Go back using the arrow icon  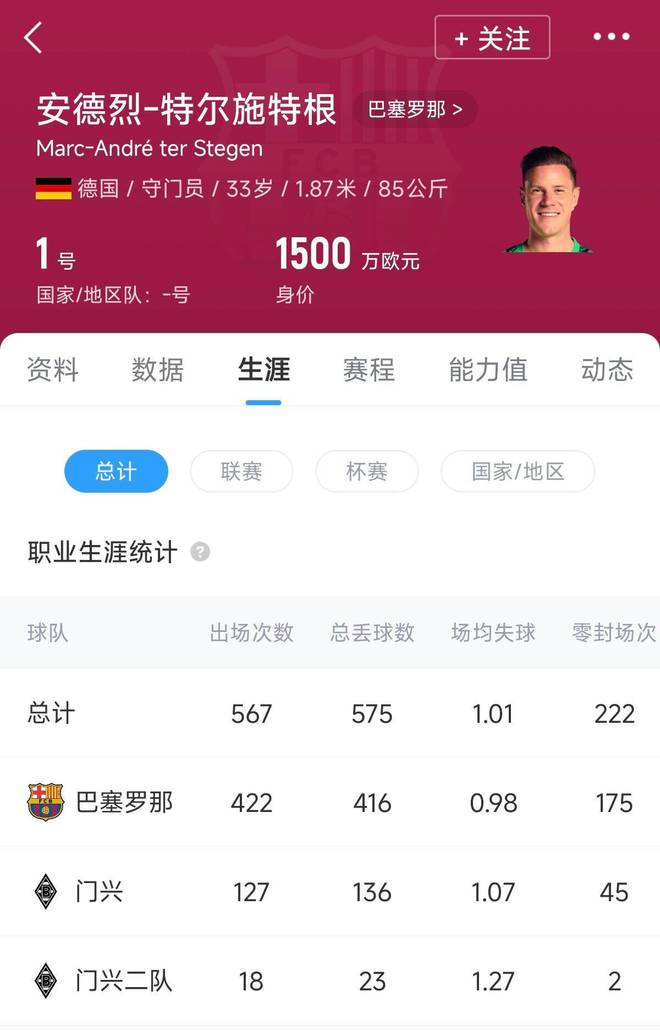34,38
